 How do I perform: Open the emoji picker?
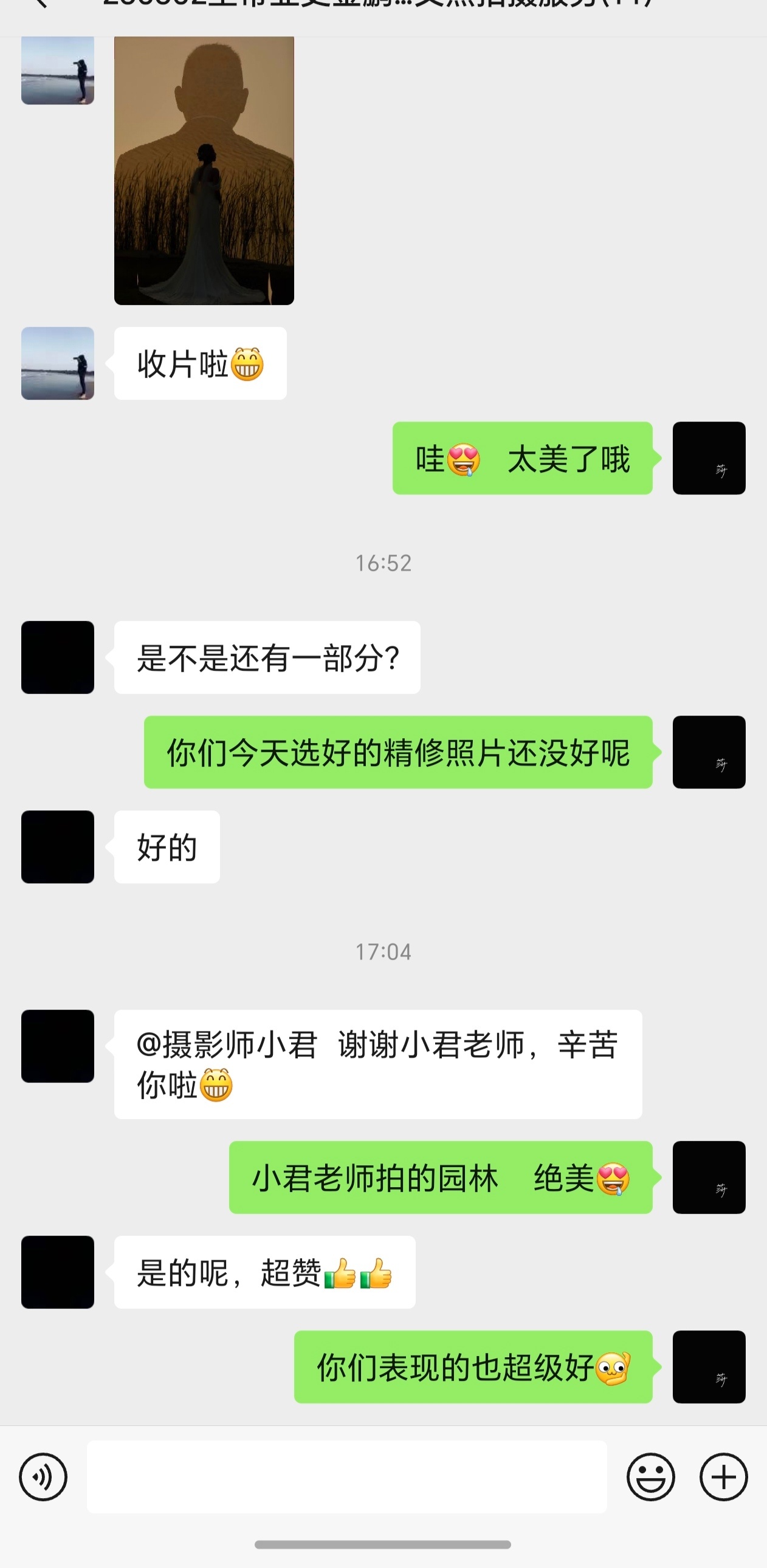651,1477
